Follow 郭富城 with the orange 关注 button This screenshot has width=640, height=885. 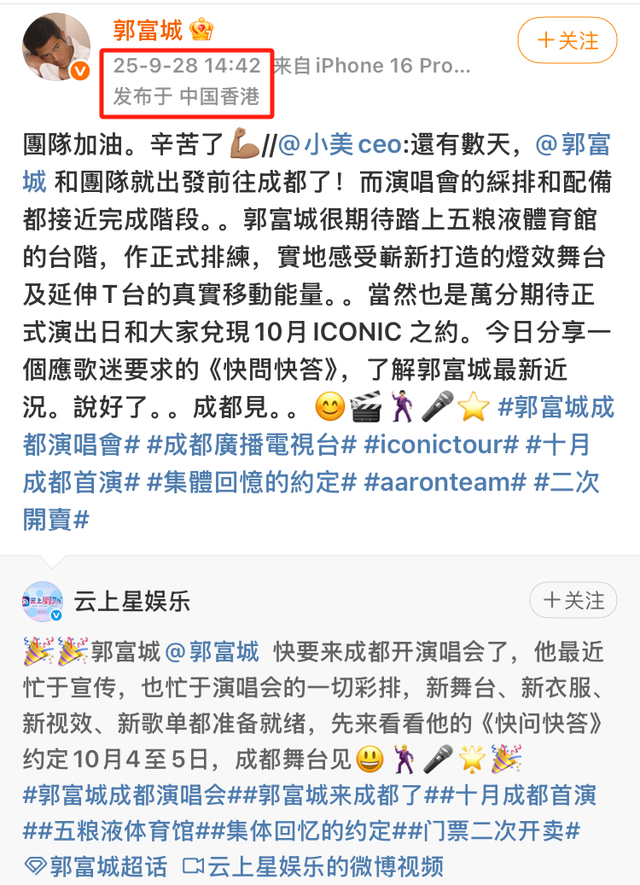pos(567,41)
